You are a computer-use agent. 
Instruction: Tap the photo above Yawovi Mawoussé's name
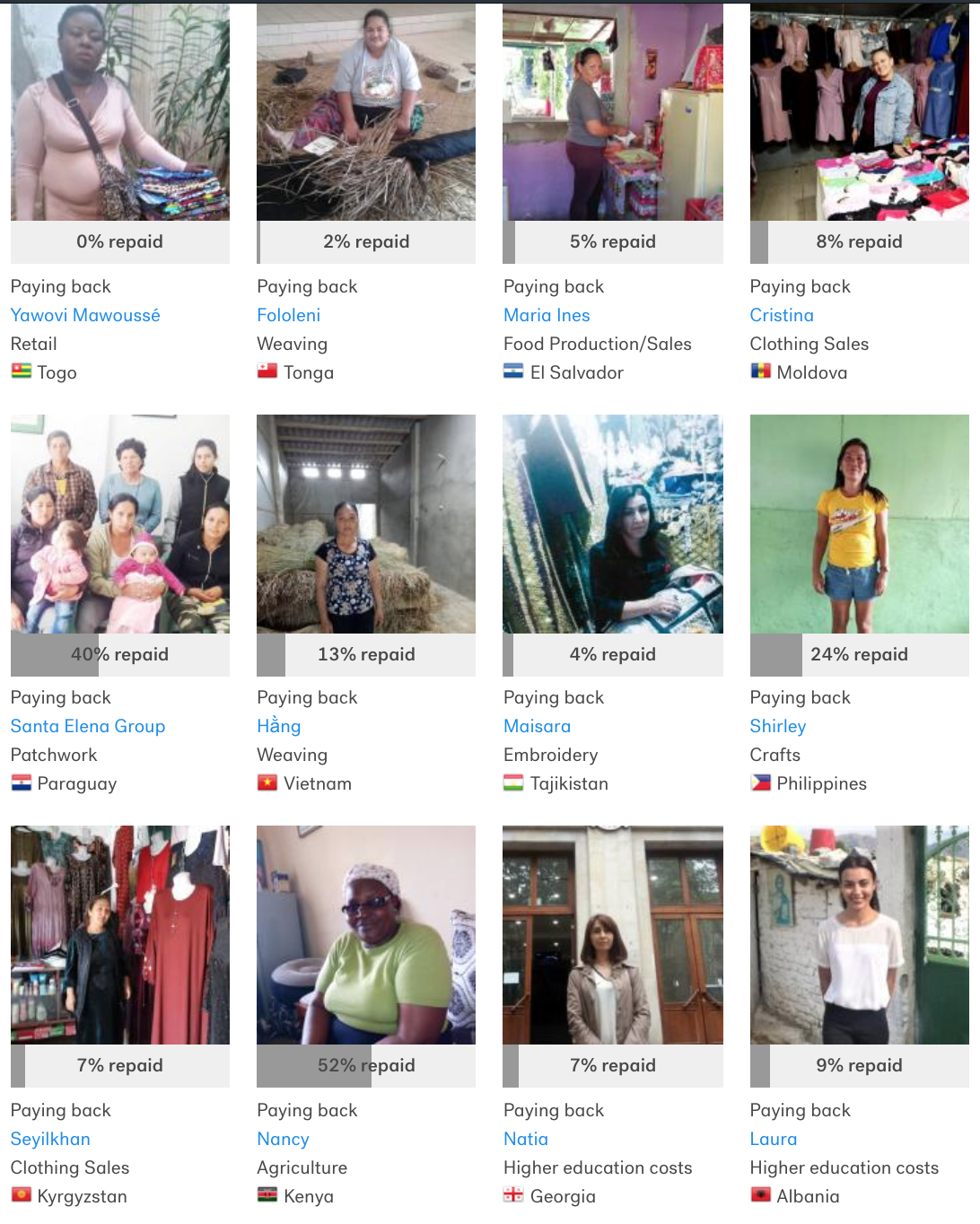click(120, 112)
